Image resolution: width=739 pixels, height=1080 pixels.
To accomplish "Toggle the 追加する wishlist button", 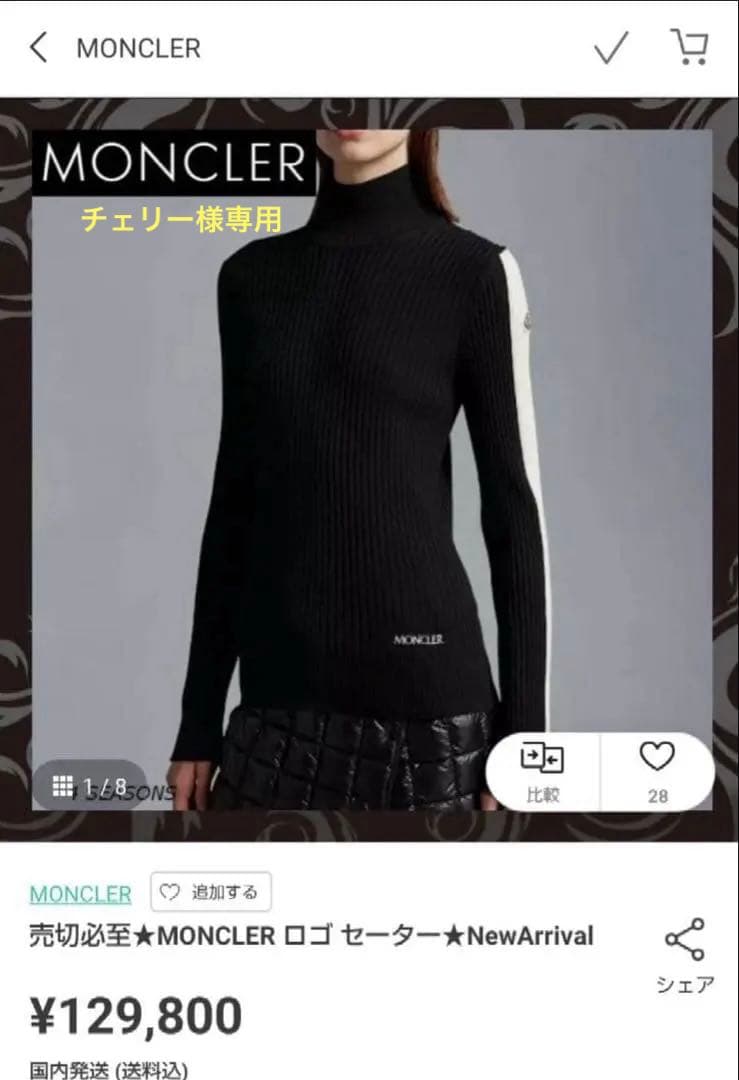I will tap(211, 891).
